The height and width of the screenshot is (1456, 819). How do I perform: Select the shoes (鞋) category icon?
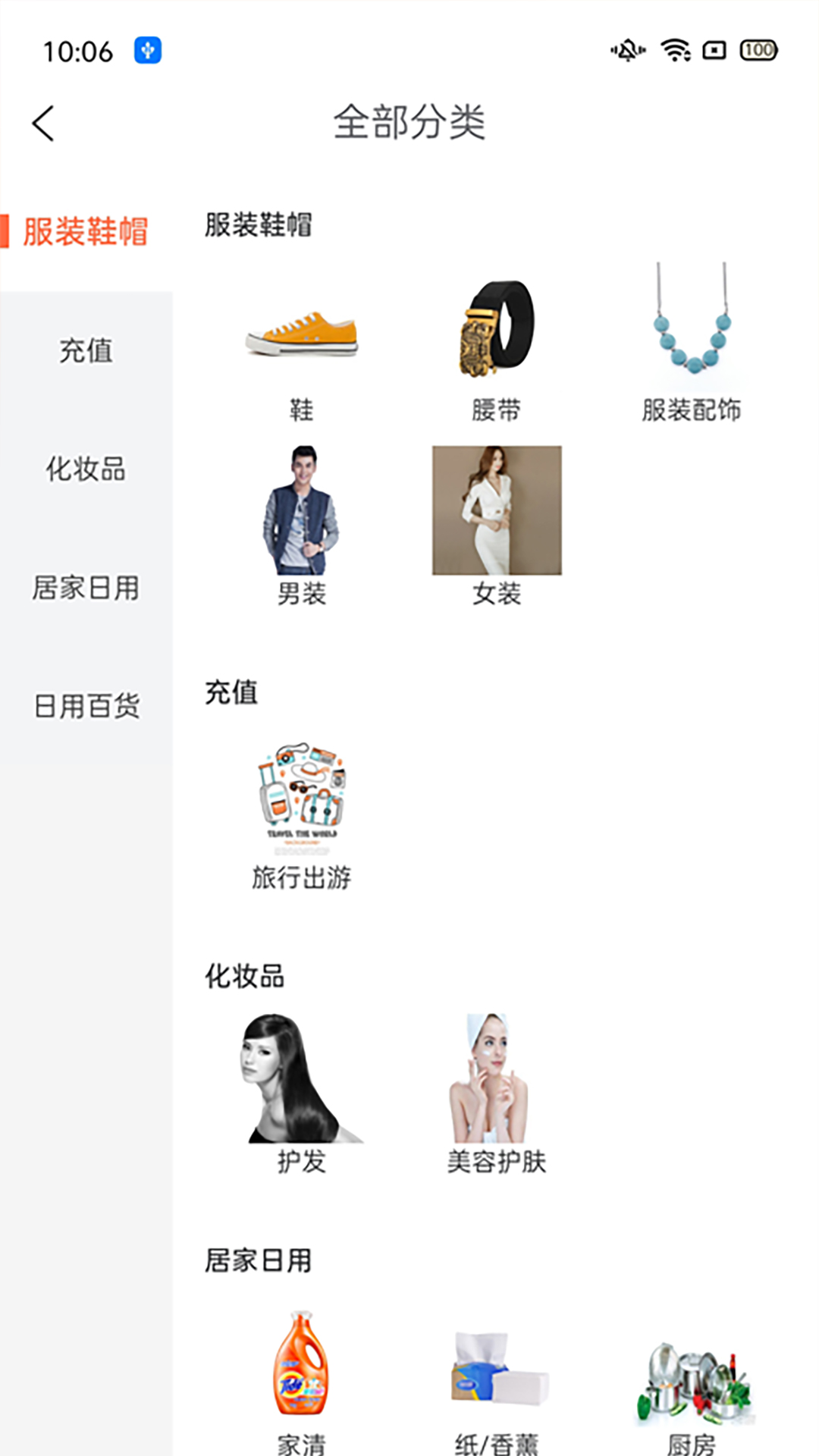pos(303,334)
